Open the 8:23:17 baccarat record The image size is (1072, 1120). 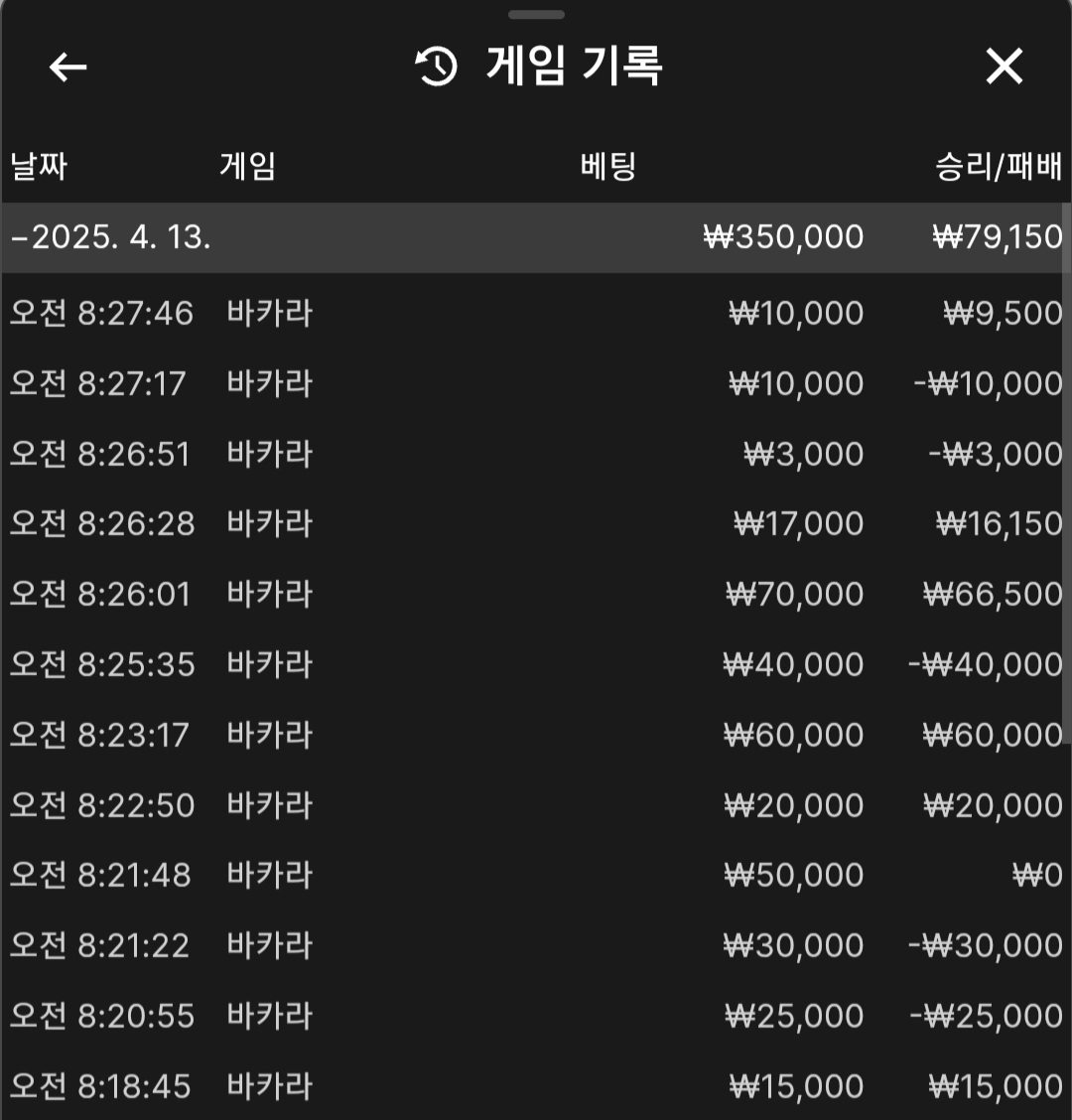[x=536, y=736]
